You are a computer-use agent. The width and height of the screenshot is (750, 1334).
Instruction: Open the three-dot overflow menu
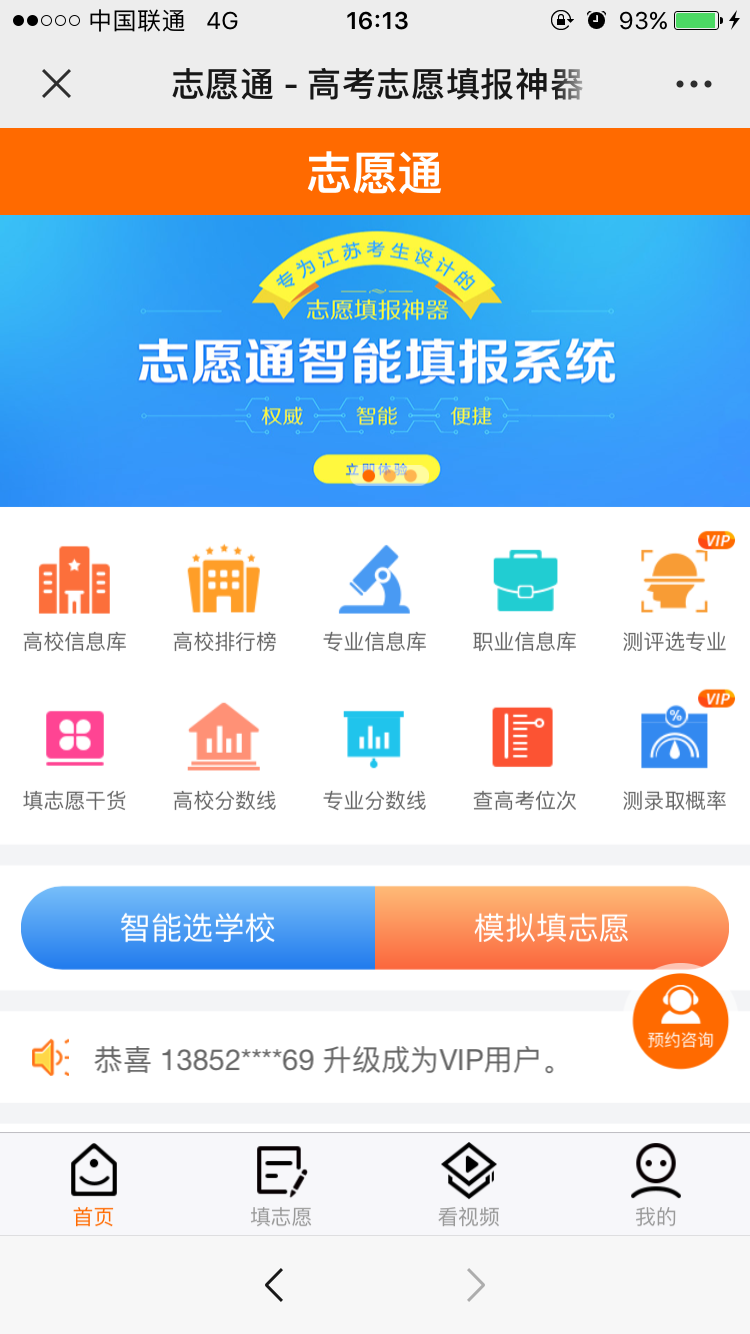(693, 85)
